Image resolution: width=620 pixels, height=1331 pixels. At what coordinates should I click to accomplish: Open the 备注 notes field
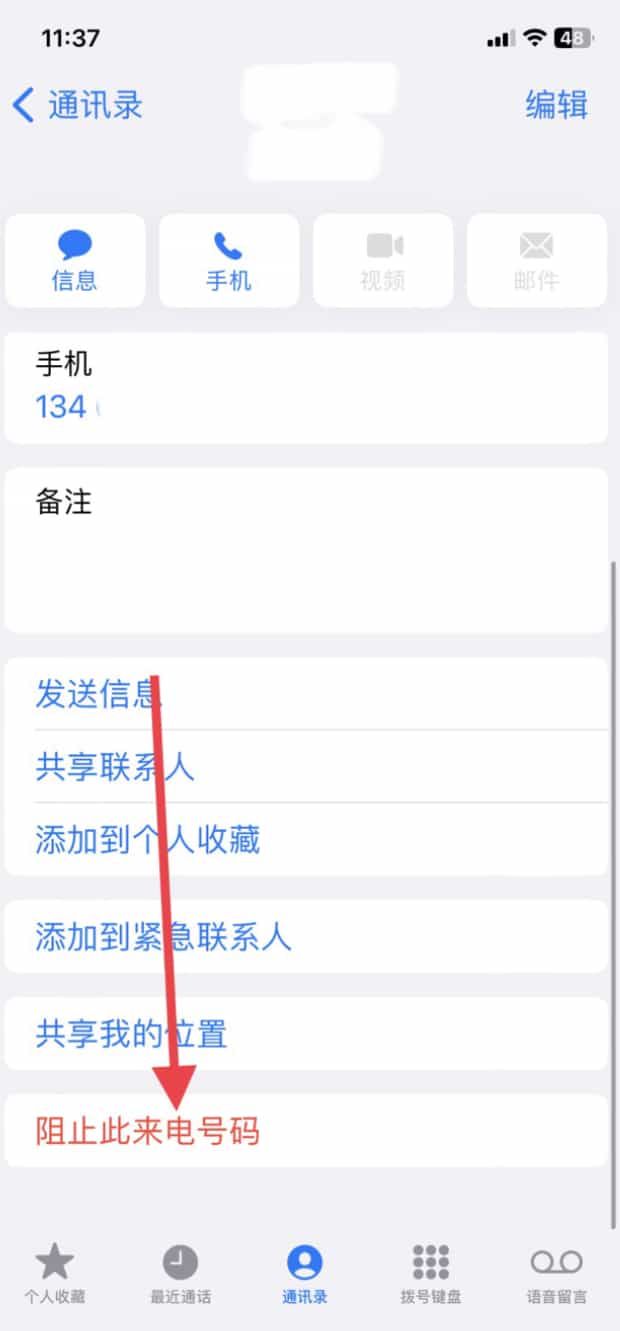[x=306, y=550]
